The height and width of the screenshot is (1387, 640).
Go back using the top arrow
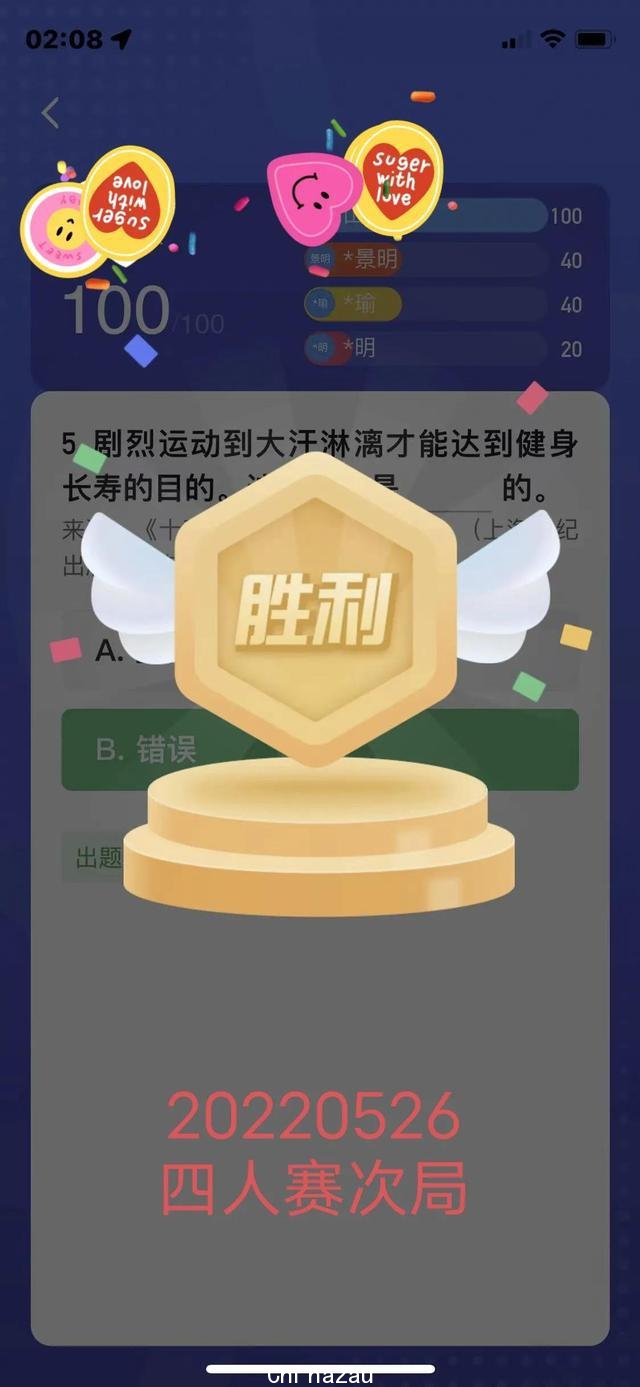pyautogui.click(x=51, y=113)
